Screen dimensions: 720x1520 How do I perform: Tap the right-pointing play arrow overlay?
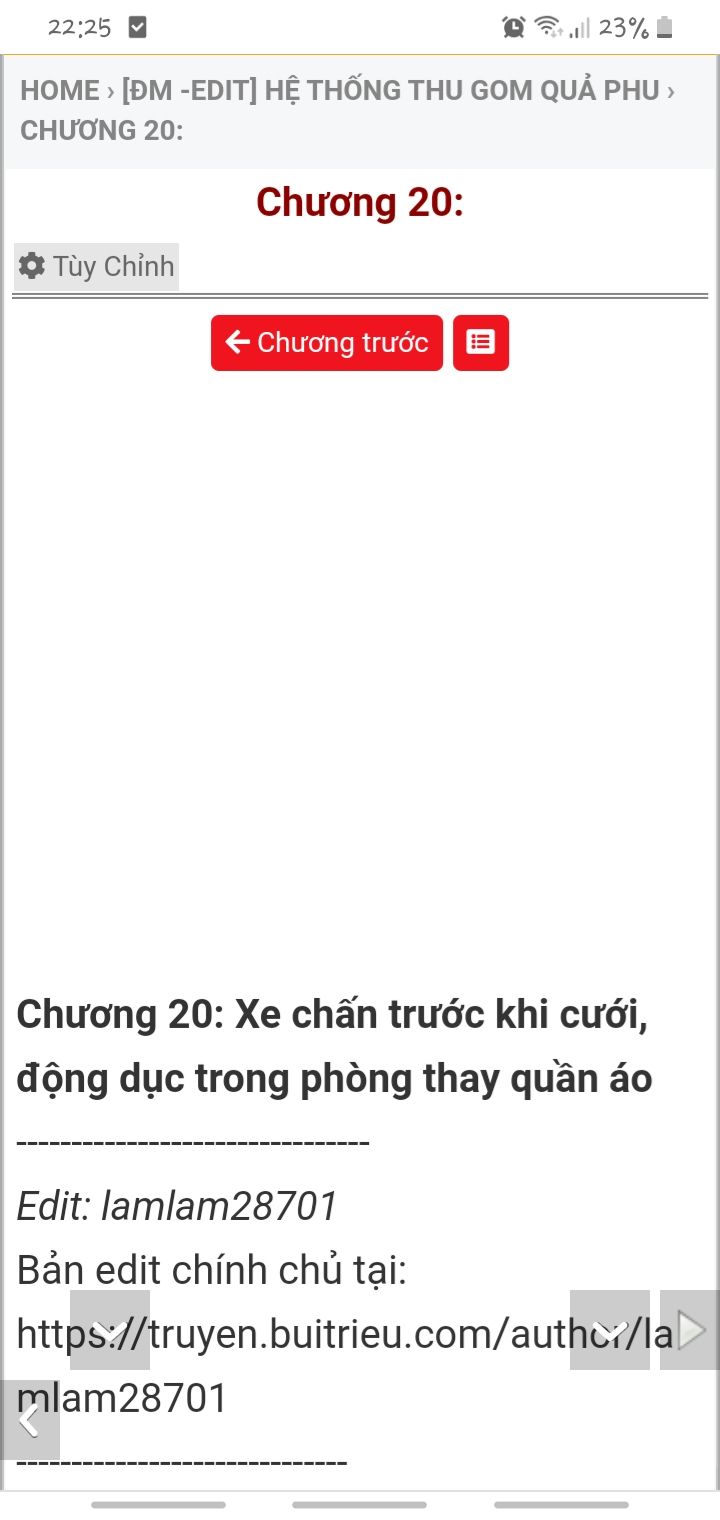click(x=690, y=1330)
